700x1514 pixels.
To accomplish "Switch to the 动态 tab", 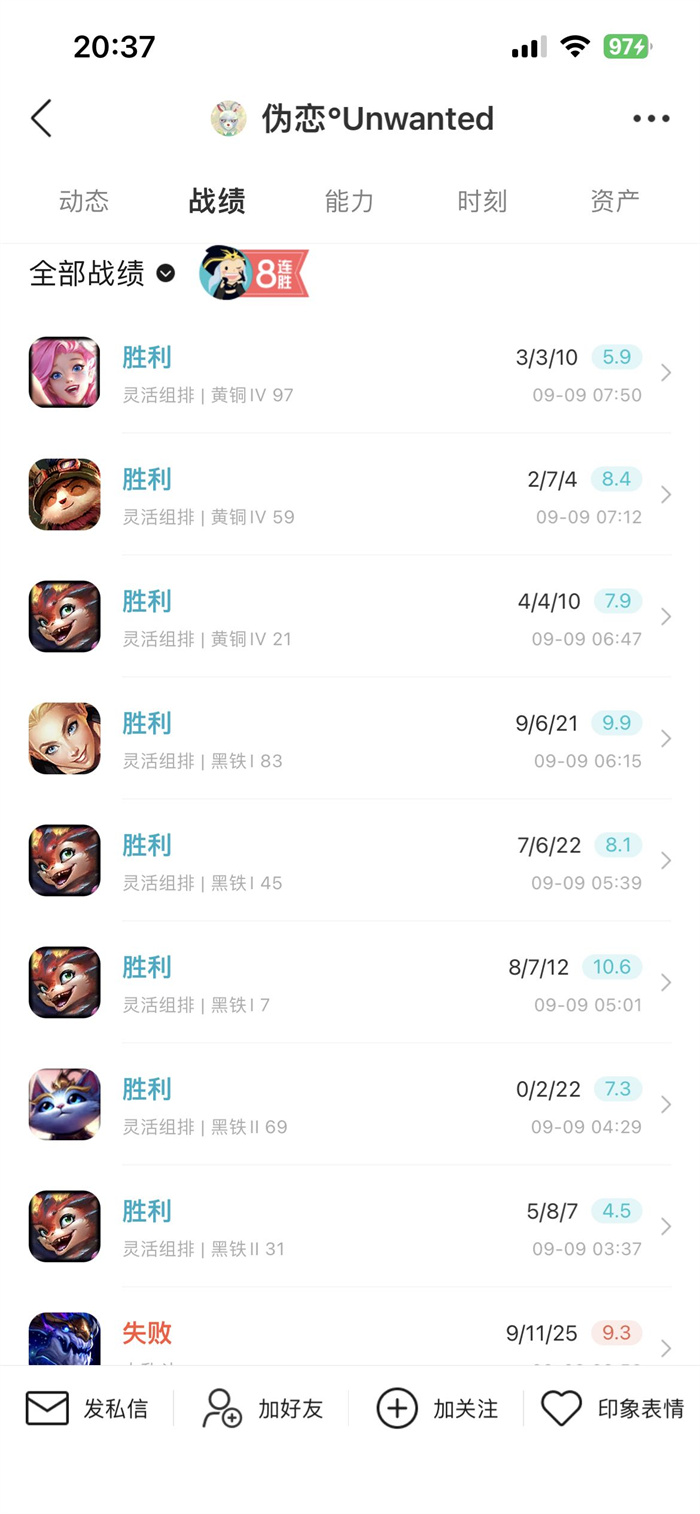I will point(84,201).
